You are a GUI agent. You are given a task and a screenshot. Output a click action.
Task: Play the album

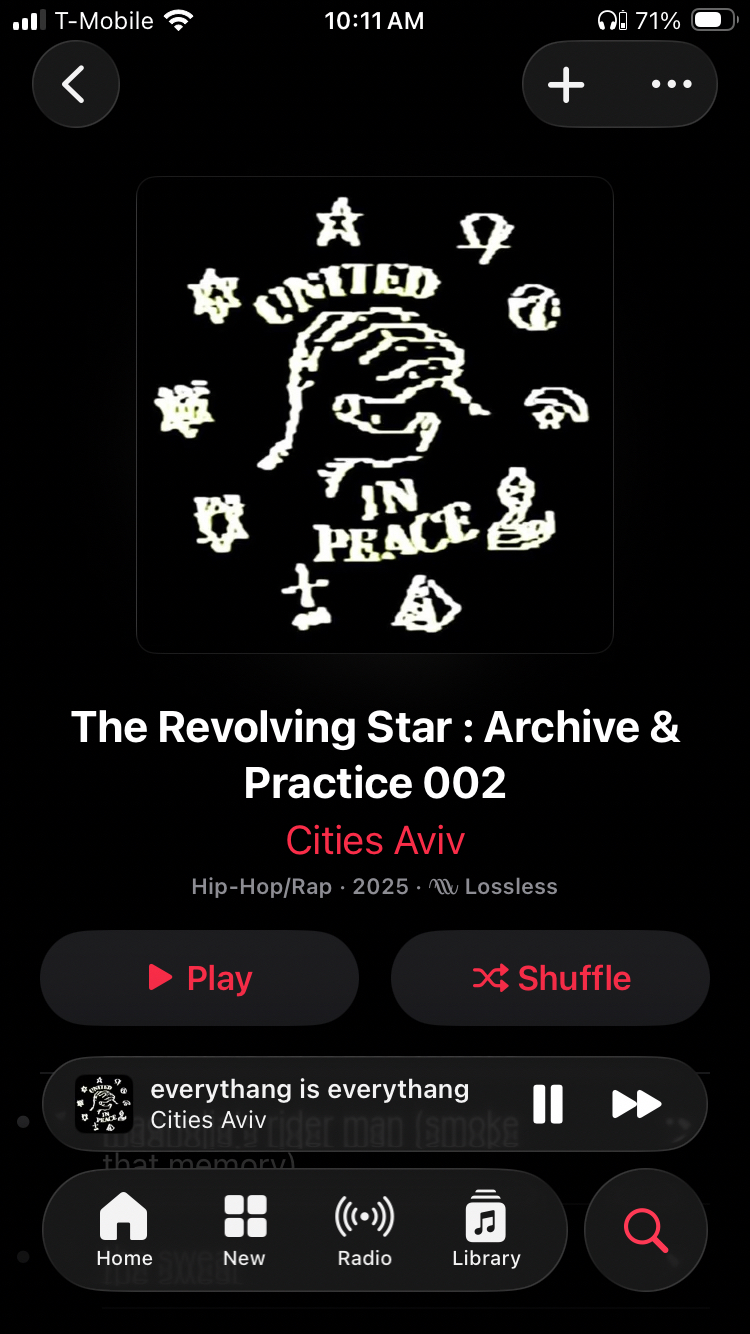(x=199, y=977)
